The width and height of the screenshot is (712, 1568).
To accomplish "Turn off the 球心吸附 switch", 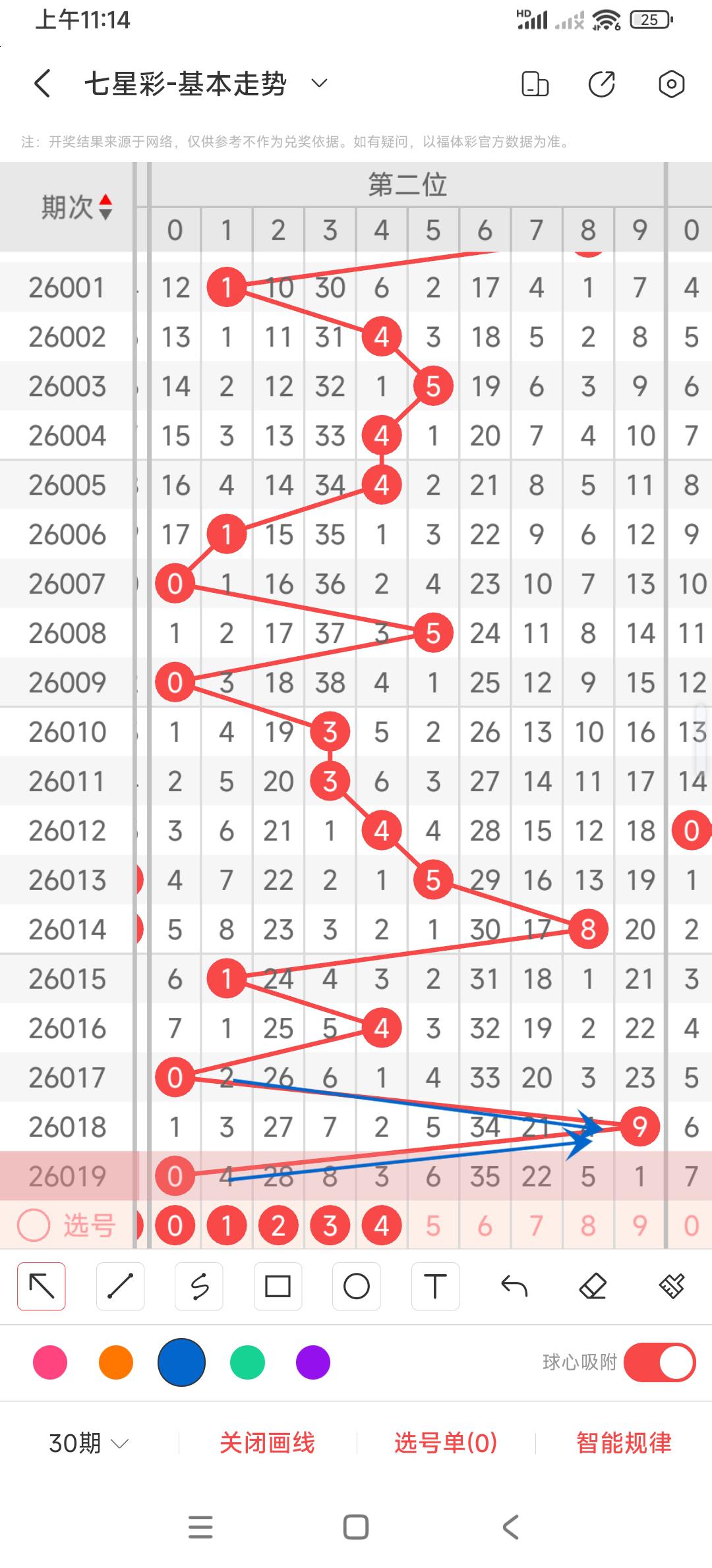I will click(659, 1362).
